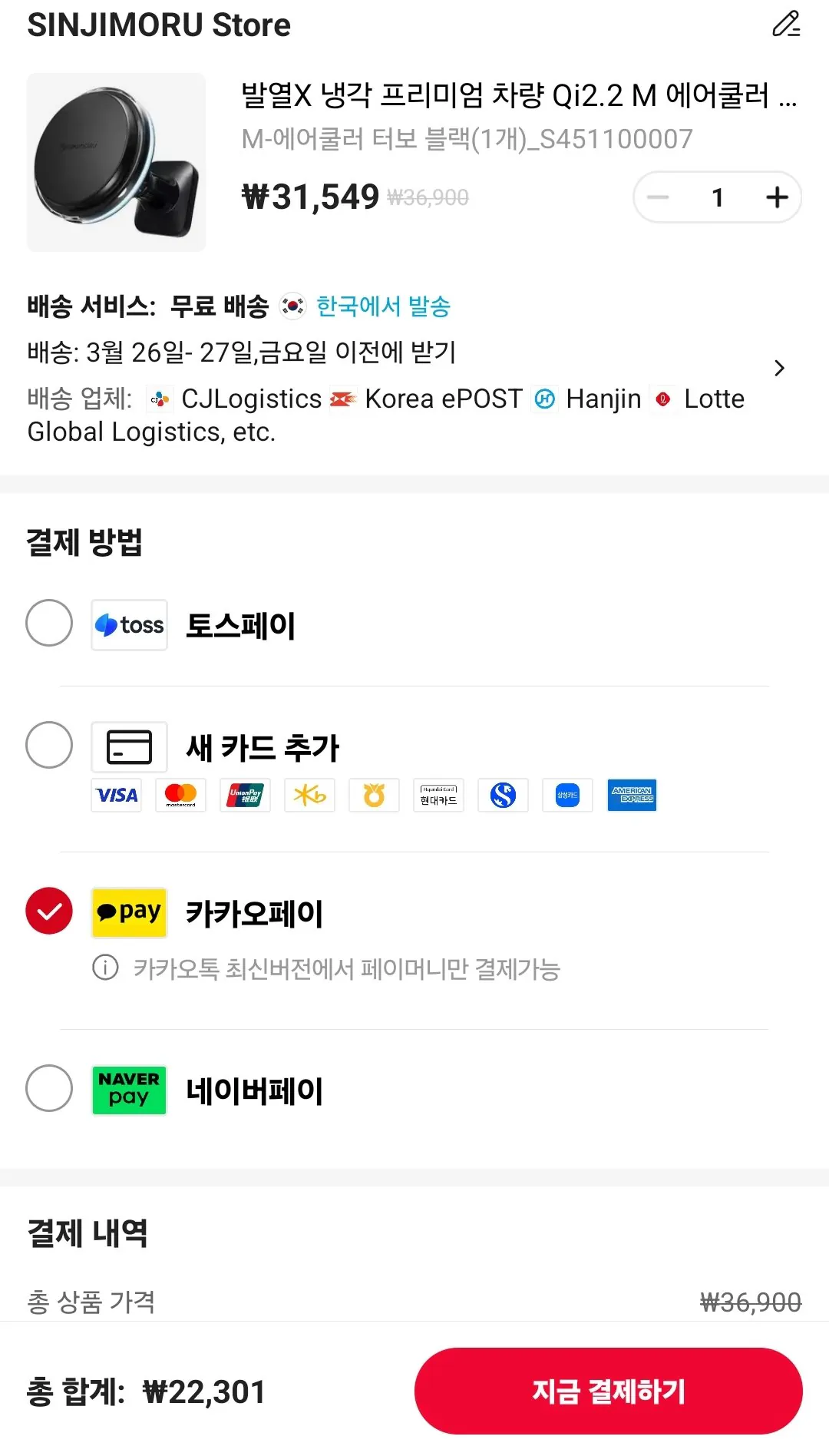This screenshot has width=829, height=1456.
Task: Click the info icon under 카카오페이
Action: coord(104,970)
